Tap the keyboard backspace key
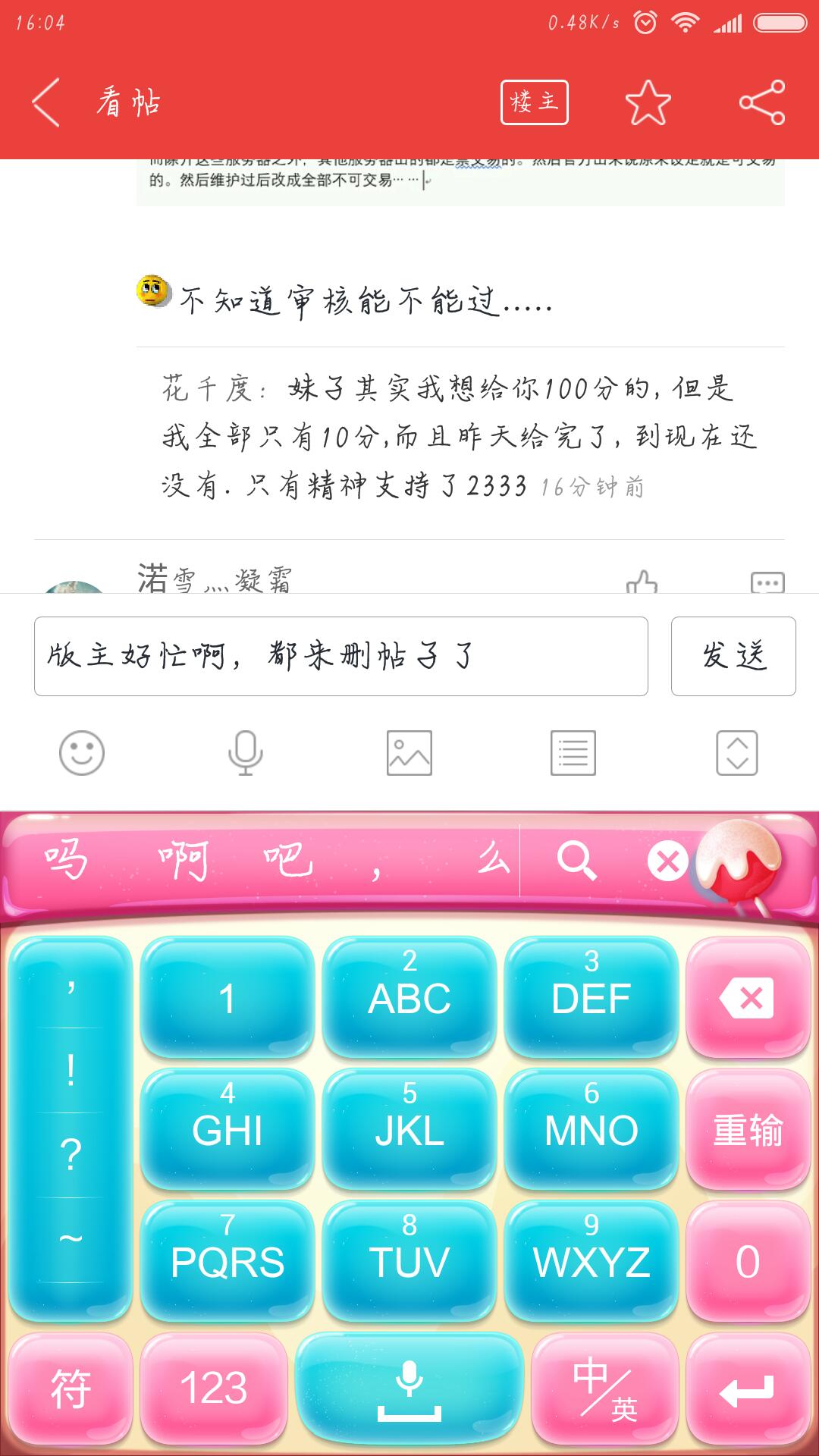Image resolution: width=819 pixels, height=1456 pixels. tap(748, 998)
